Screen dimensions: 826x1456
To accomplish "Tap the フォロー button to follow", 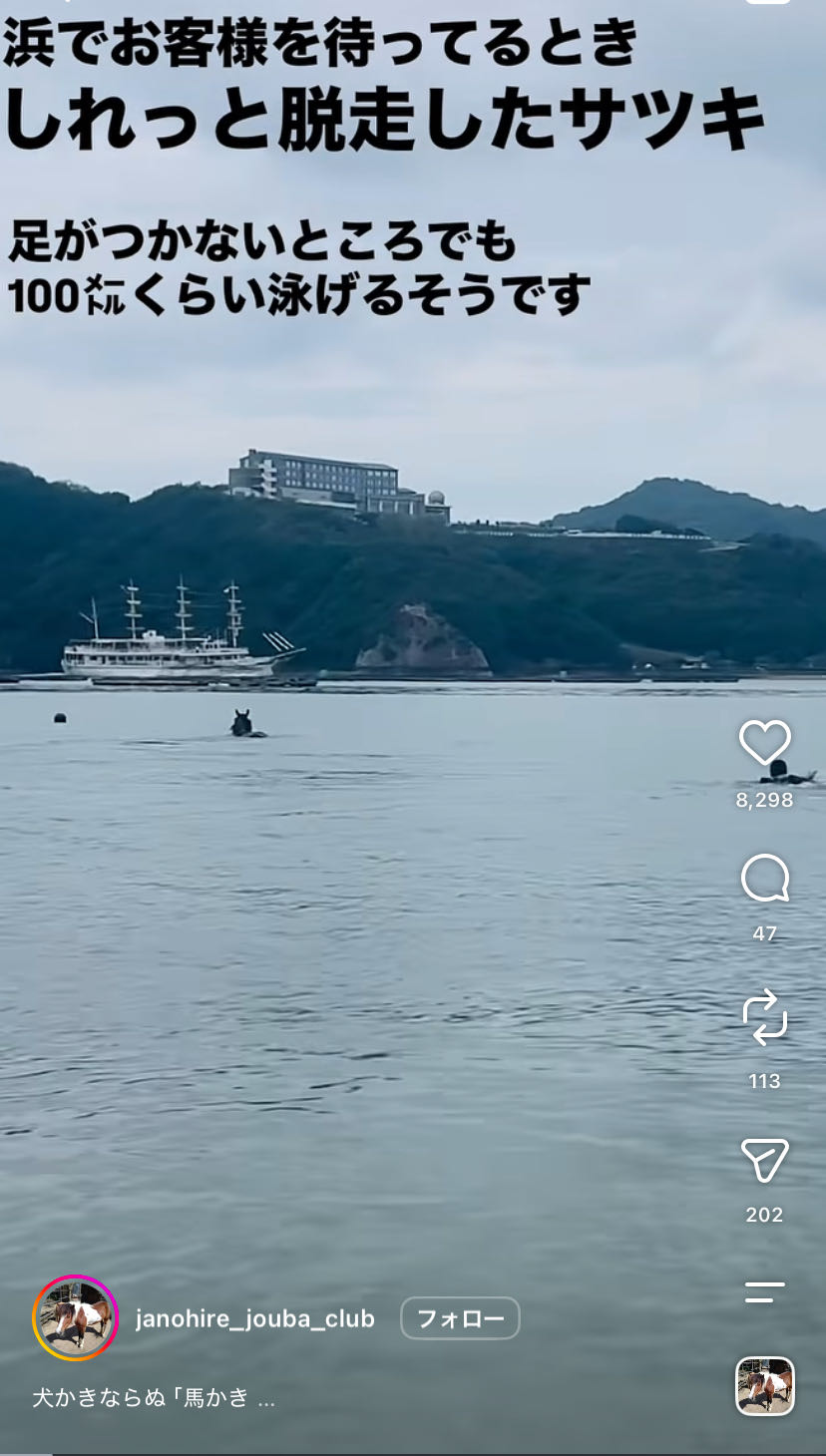I will pos(460,1318).
